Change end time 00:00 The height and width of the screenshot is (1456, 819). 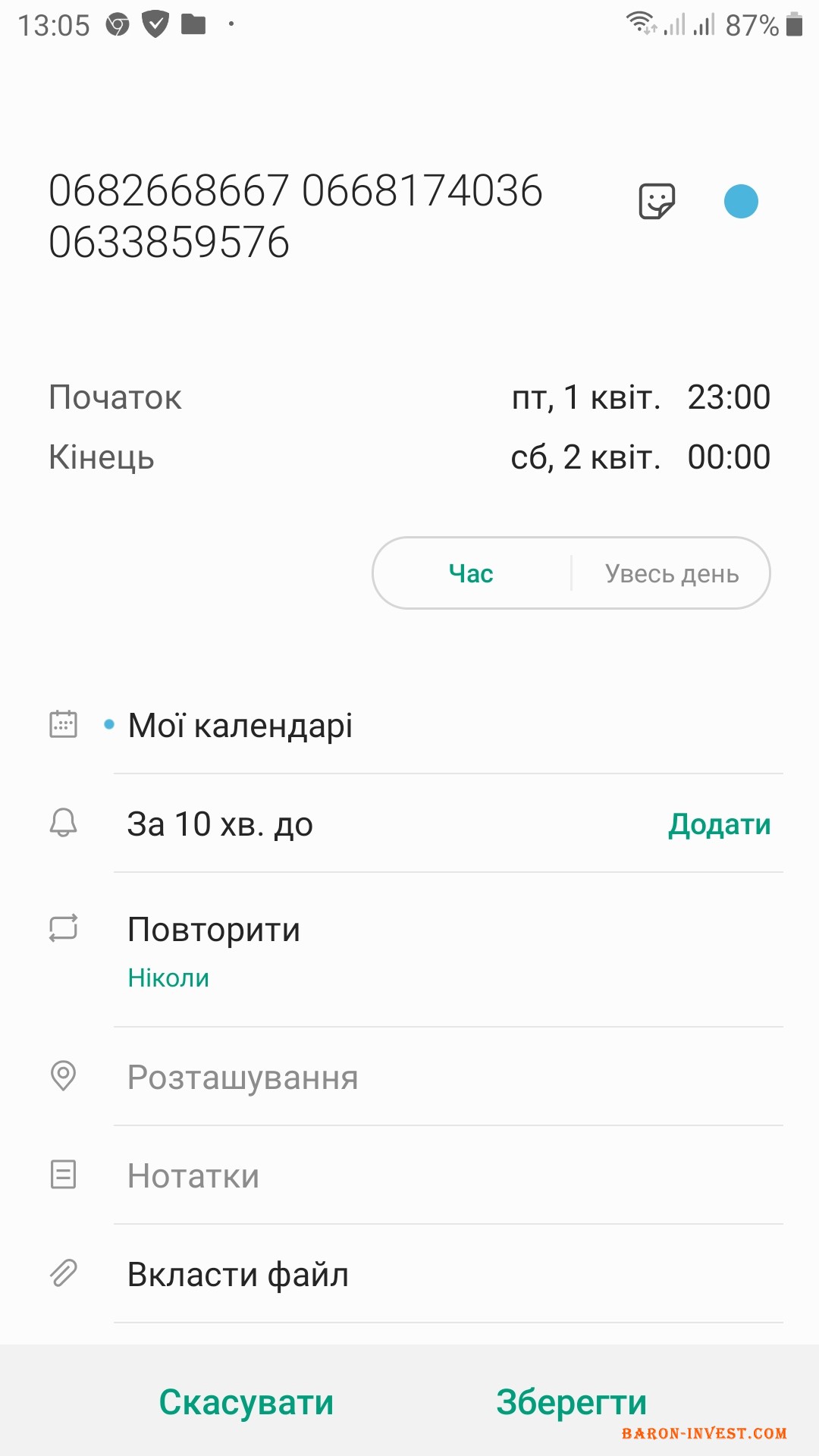[x=729, y=457]
